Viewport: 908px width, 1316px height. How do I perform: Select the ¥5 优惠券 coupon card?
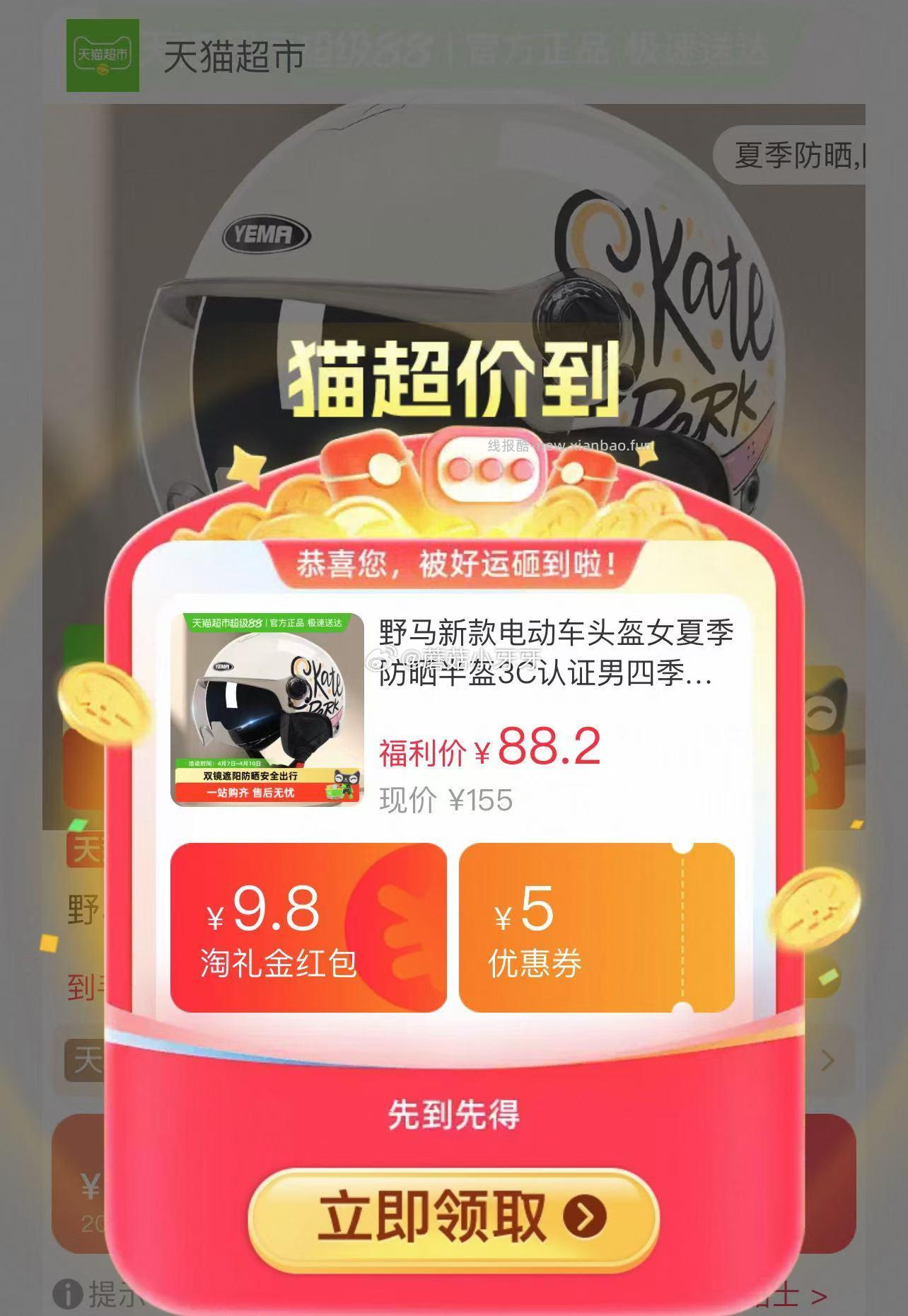coord(596,927)
